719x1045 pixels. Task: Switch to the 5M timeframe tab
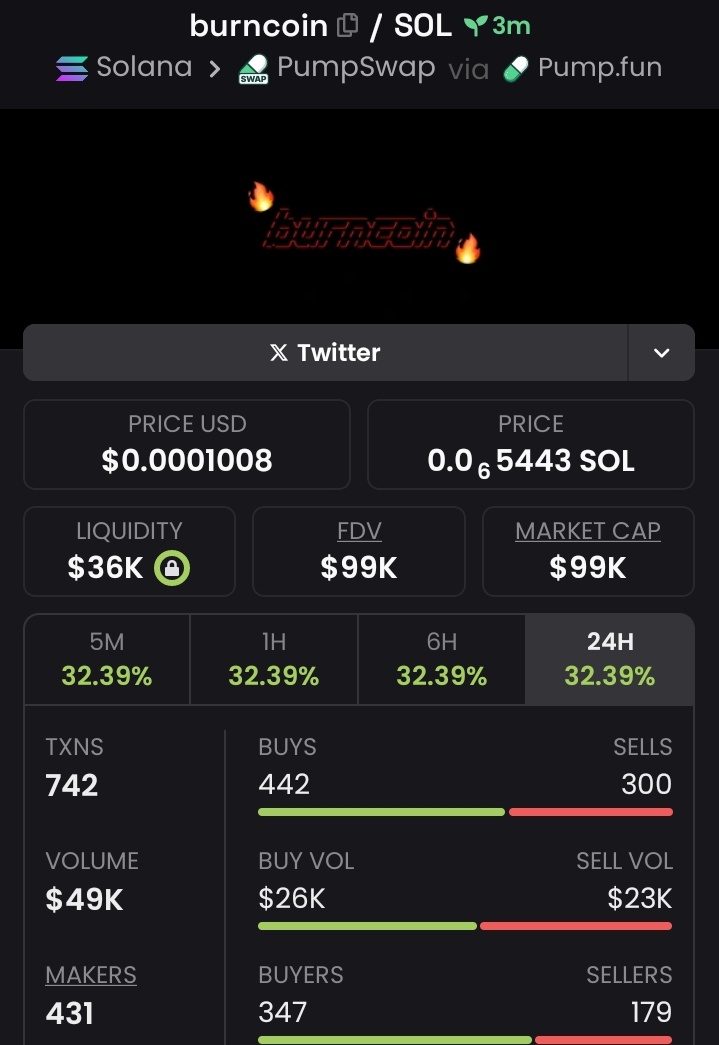tap(107, 659)
